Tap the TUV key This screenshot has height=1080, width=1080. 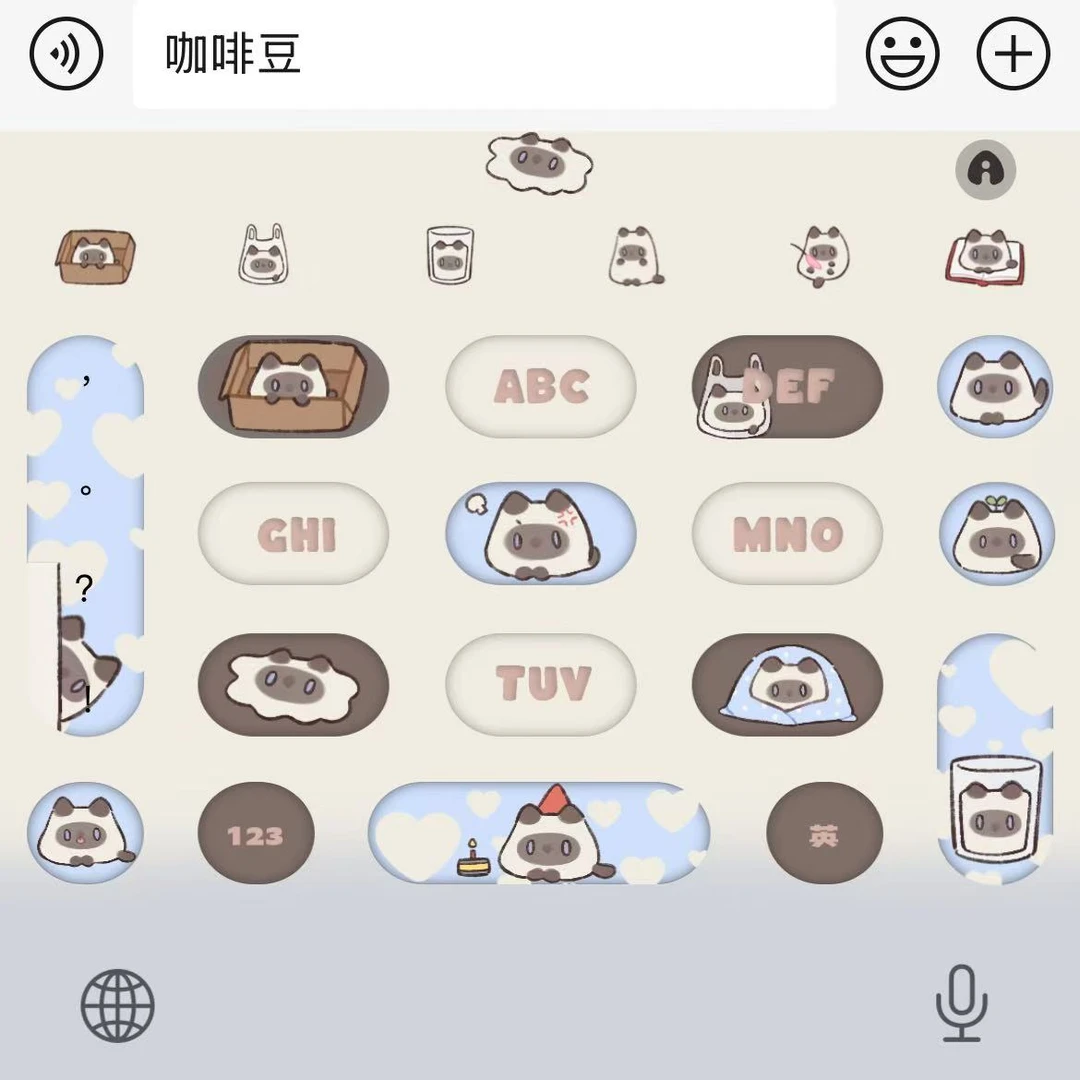tap(541, 684)
